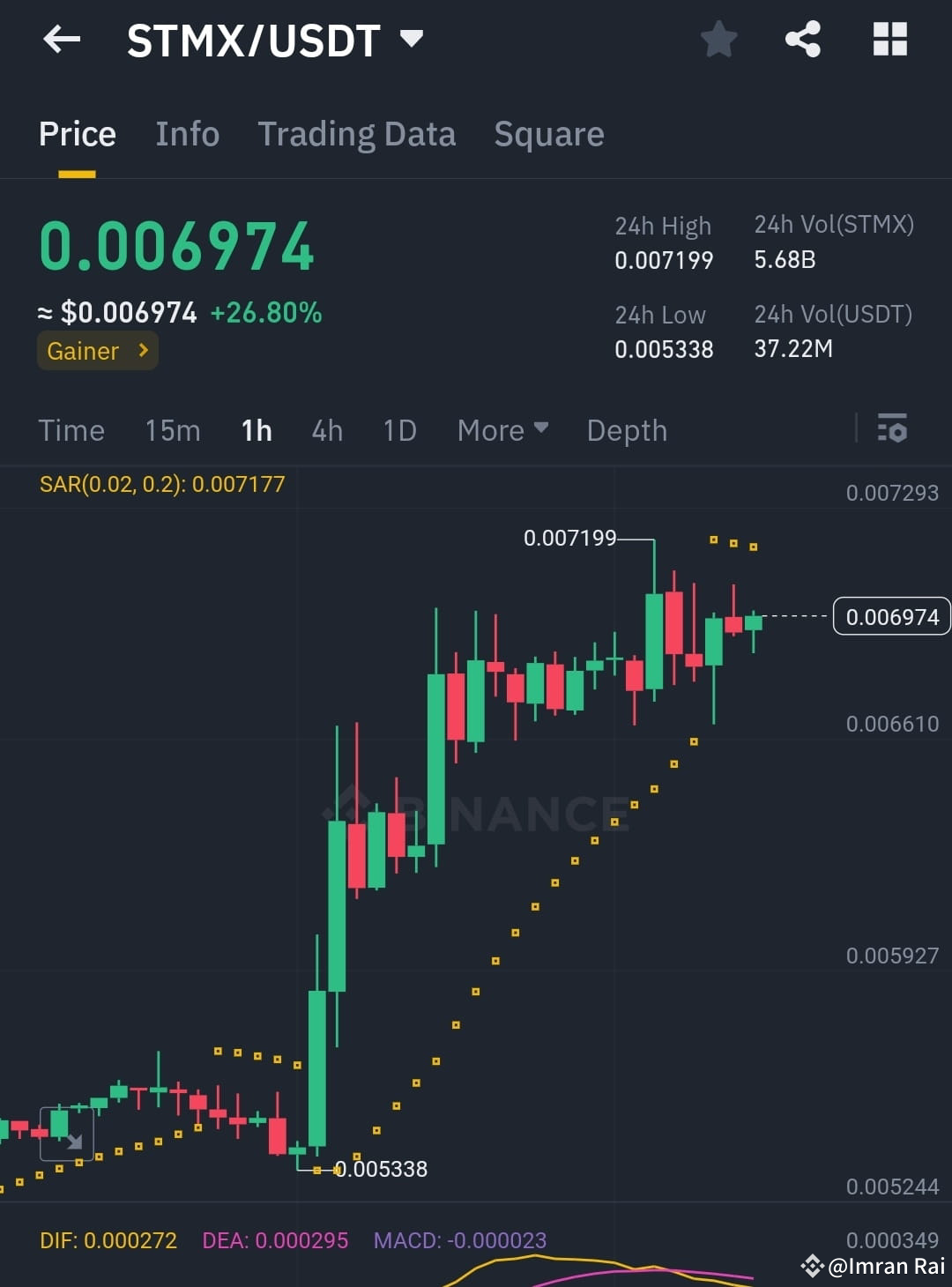This screenshot has width=952, height=1287.
Task: Switch to the Square tab
Action: [548, 134]
